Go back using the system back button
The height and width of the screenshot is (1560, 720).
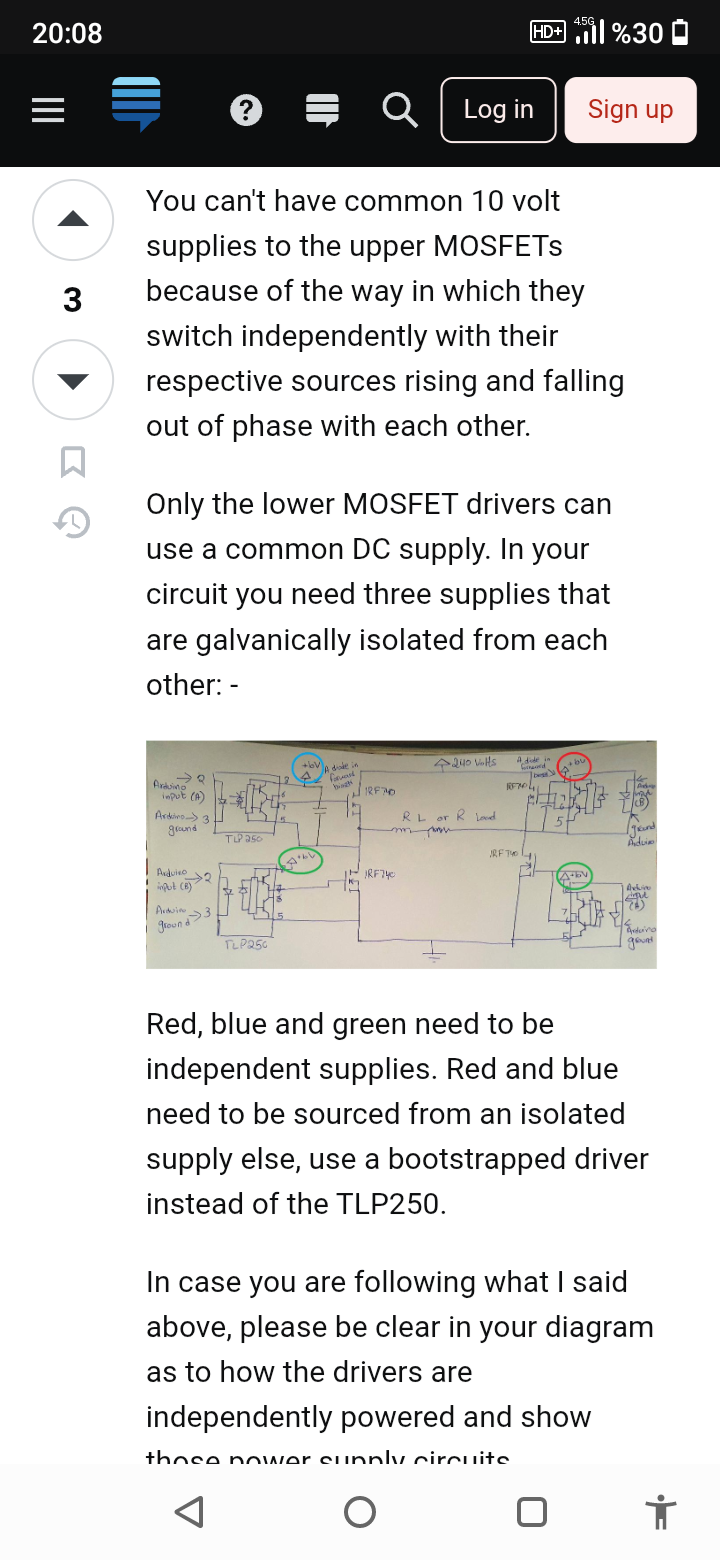(x=189, y=1511)
